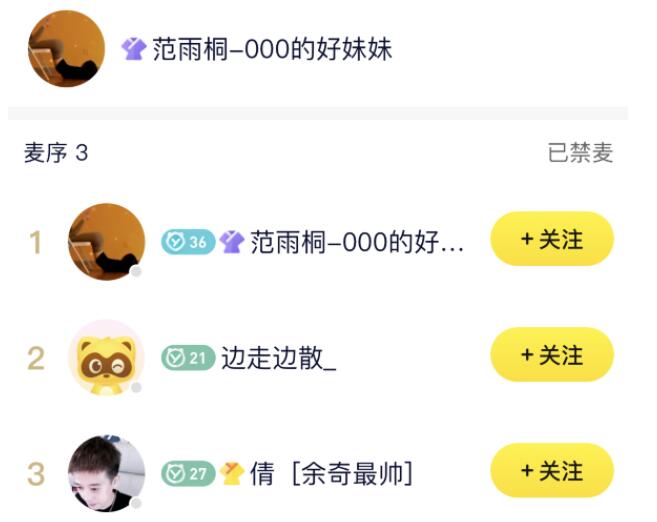Follow 范雨桐-000的好妹妹 in the mic queue

tap(551, 240)
